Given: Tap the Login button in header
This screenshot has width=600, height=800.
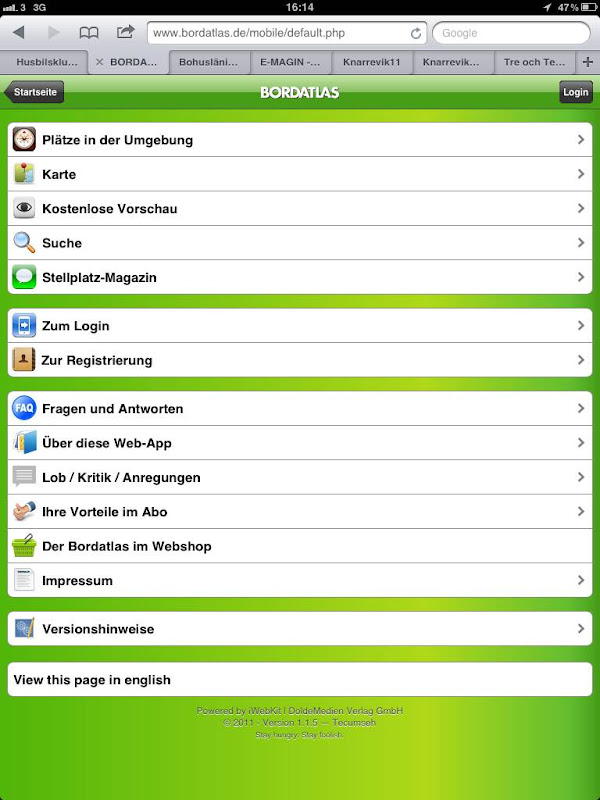Looking at the screenshot, I should pos(576,92).
